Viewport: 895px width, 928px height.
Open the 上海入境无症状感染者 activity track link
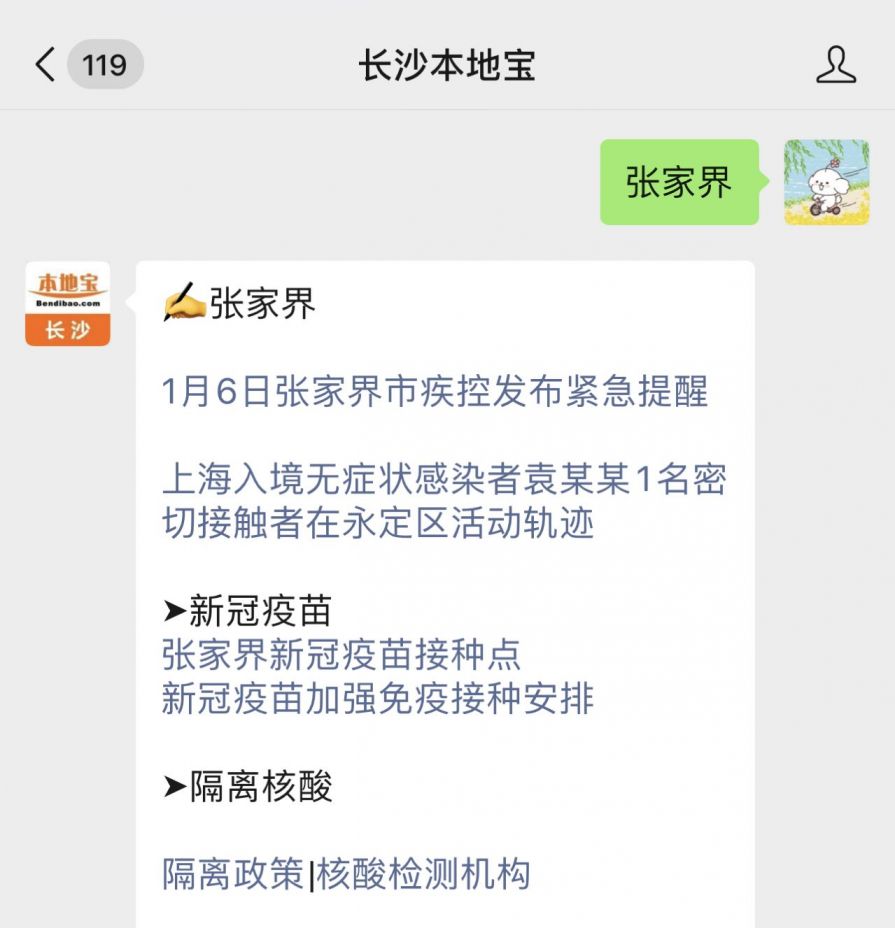(x=443, y=501)
